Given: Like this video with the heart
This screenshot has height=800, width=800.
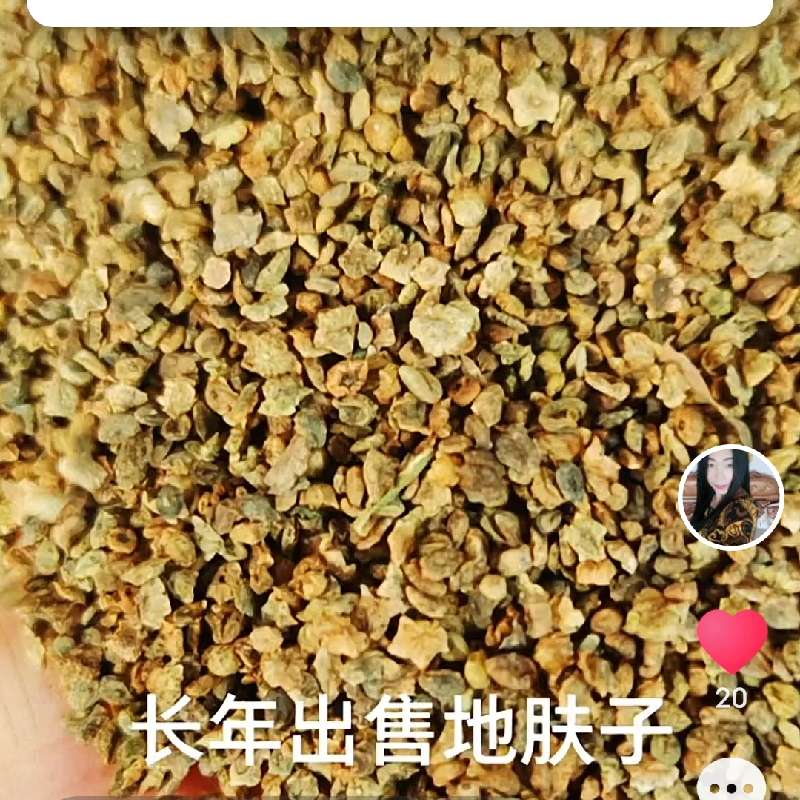Looking at the screenshot, I should point(732,641).
